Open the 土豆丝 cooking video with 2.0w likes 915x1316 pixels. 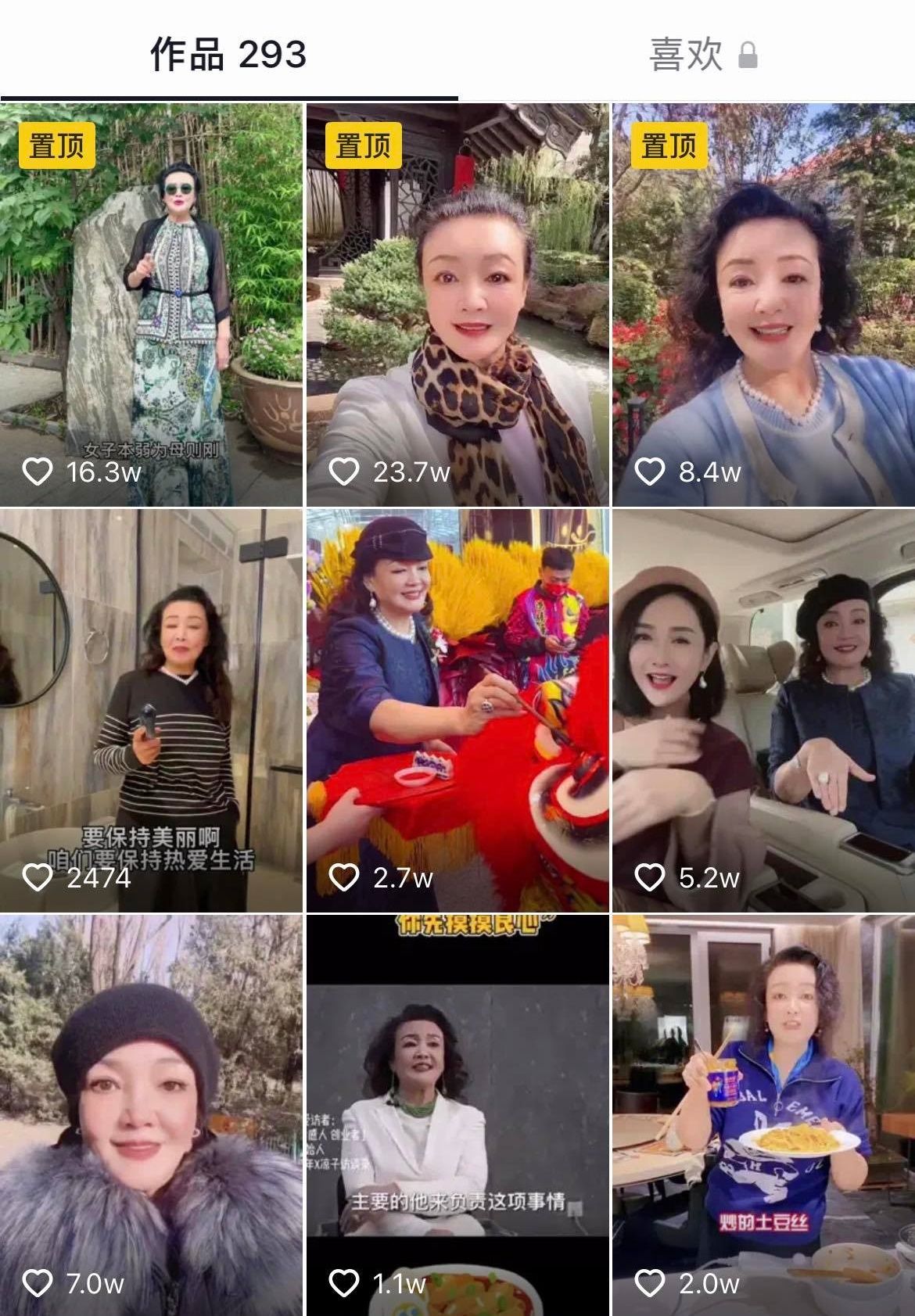763,1114
